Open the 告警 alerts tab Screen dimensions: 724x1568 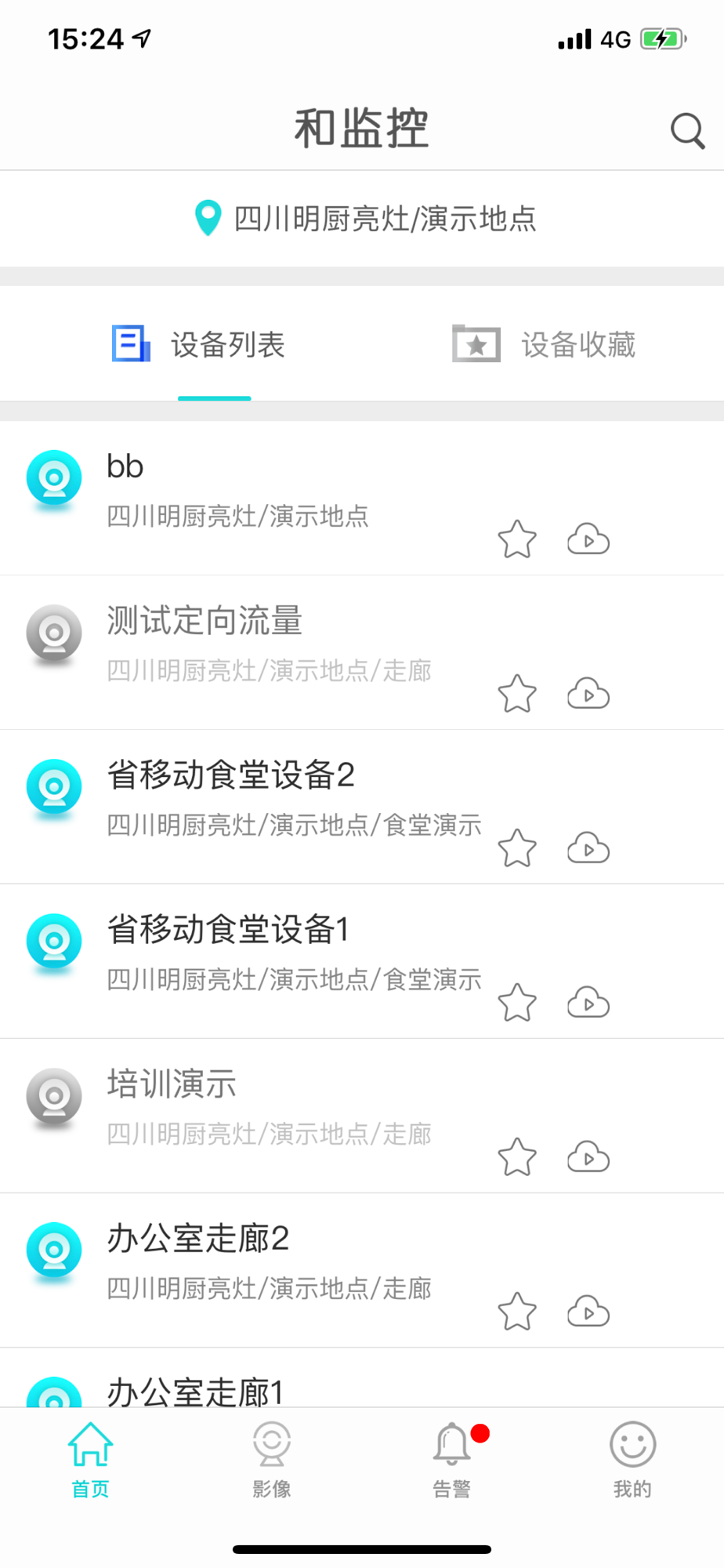click(452, 1460)
